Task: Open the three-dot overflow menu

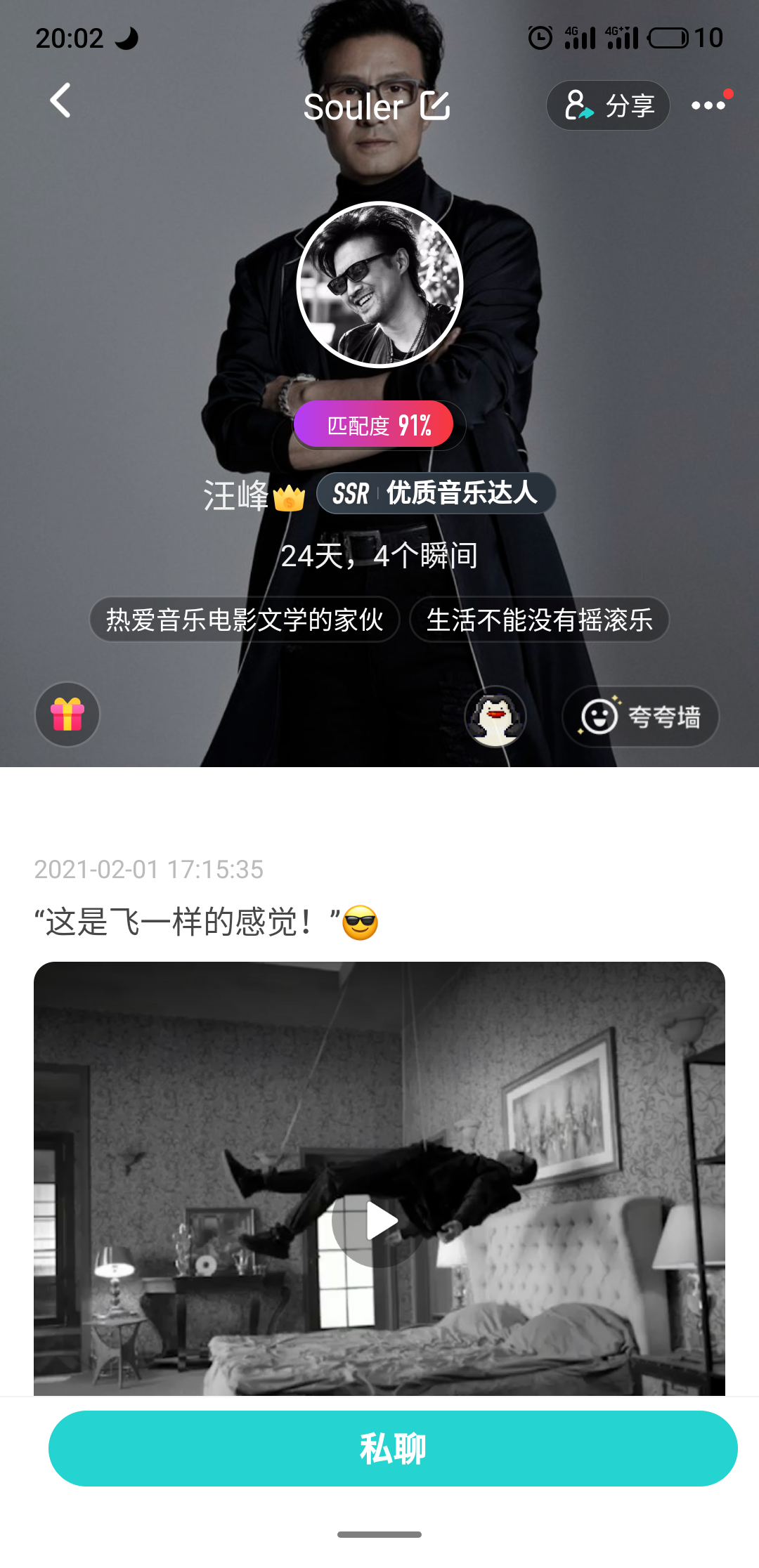Action: click(x=708, y=105)
